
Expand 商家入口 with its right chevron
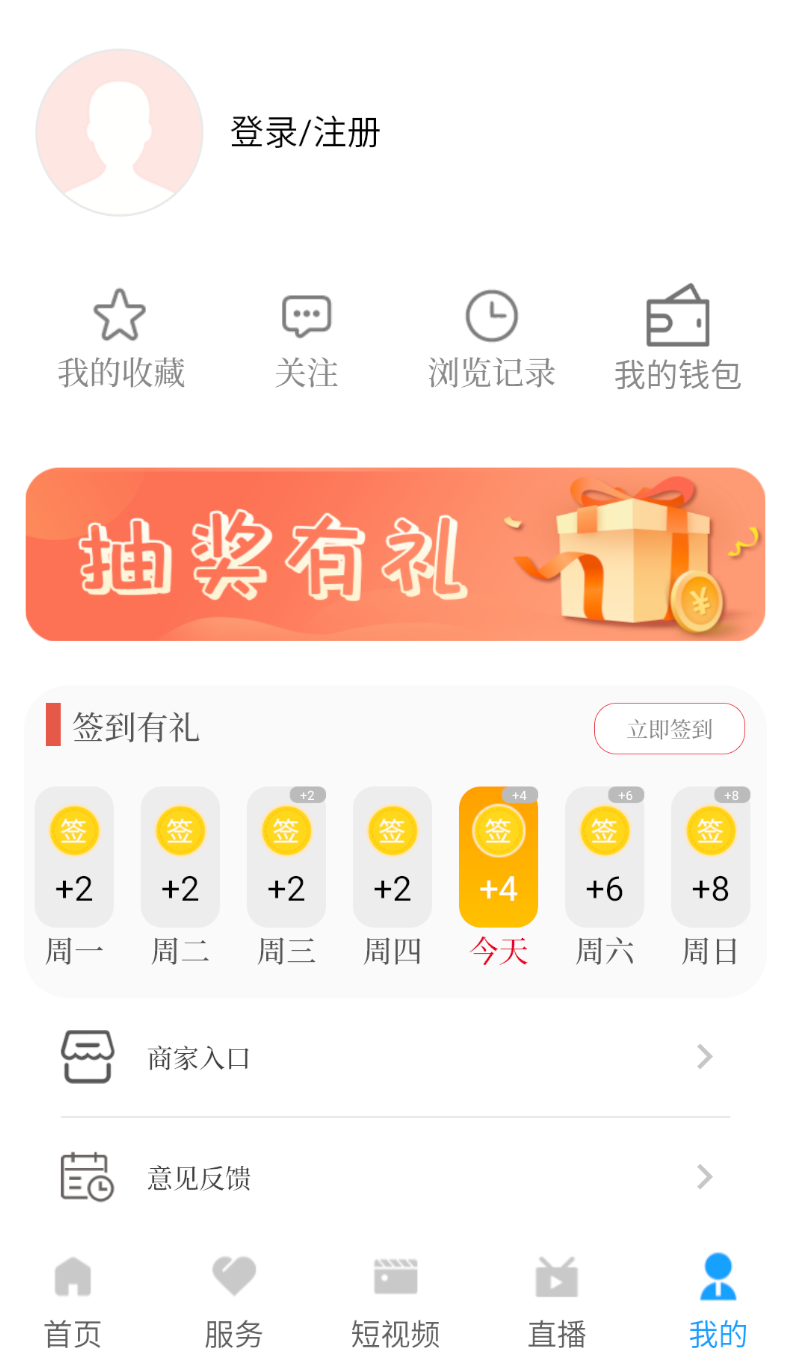704,1056
